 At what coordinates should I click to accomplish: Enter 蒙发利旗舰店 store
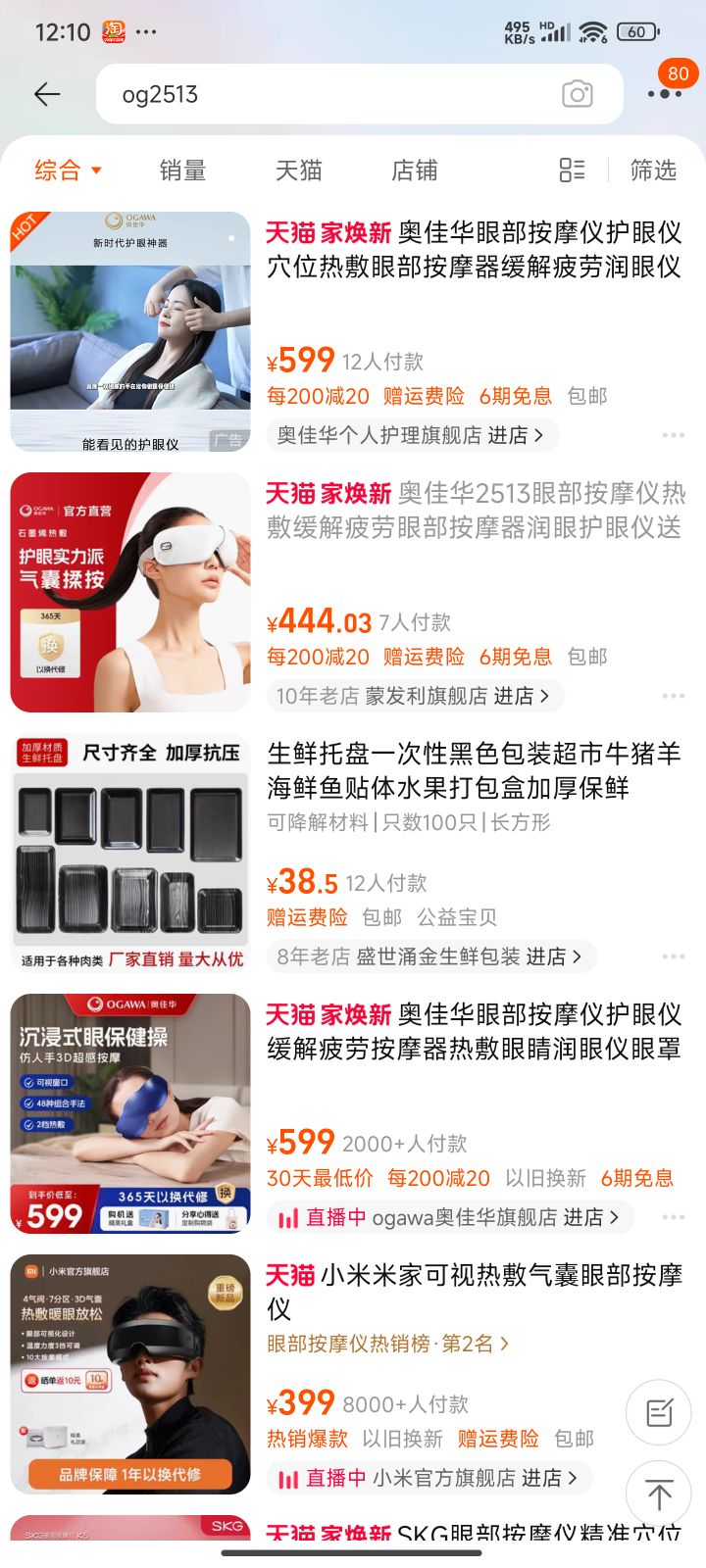(415, 696)
